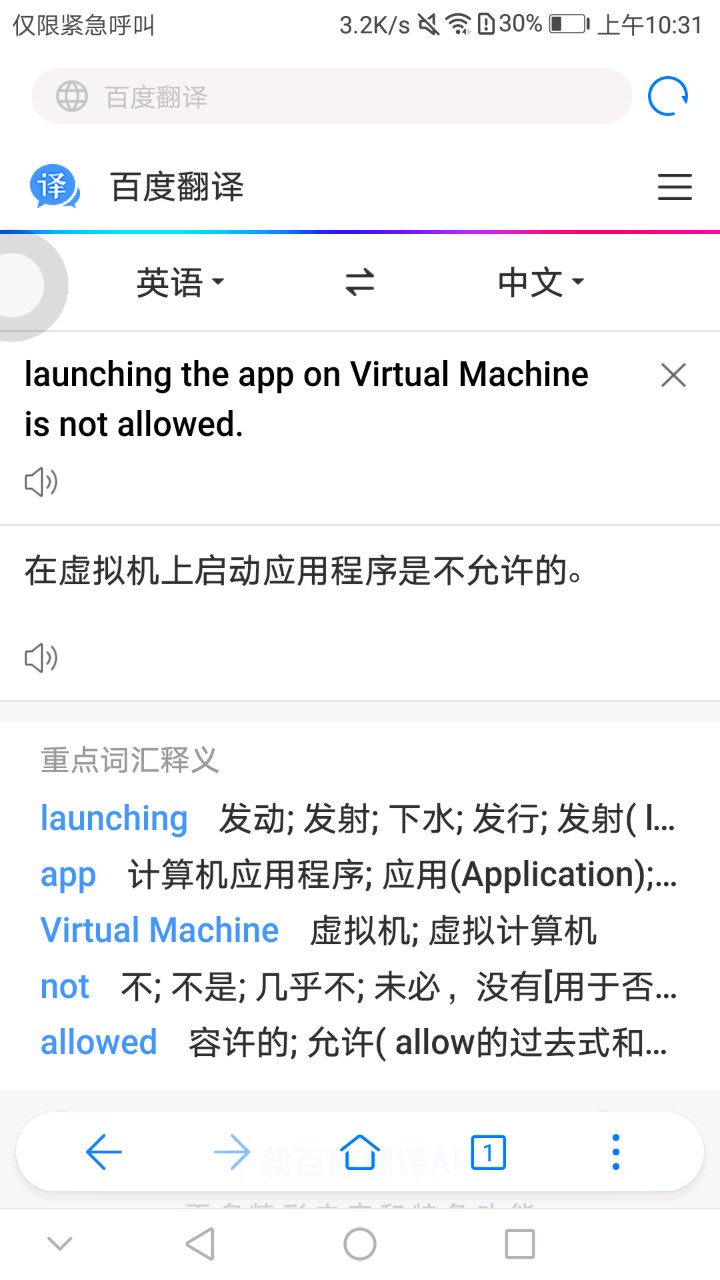Open the hamburger menu of 百度翻译
The image size is (720, 1280).
coord(675,187)
